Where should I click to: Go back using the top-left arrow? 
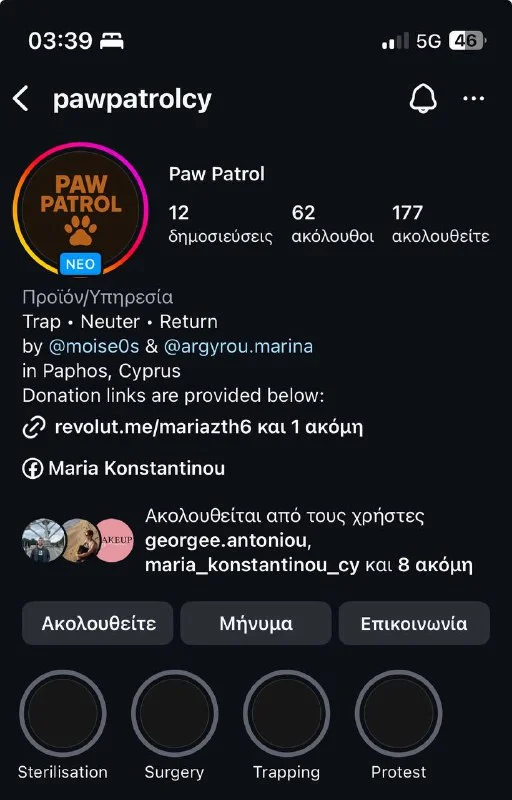(21, 98)
